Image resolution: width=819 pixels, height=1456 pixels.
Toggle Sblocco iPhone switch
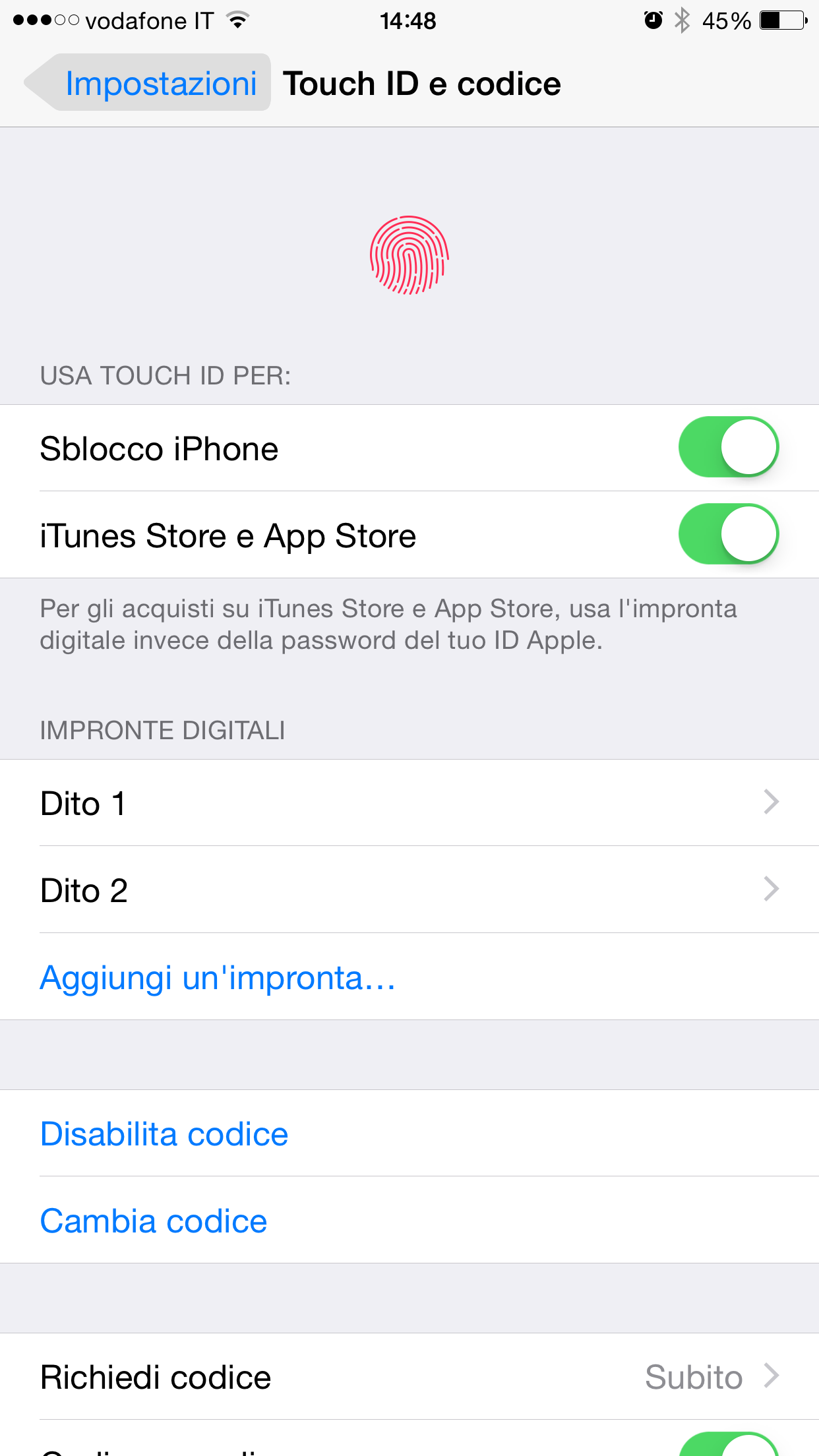tap(728, 447)
